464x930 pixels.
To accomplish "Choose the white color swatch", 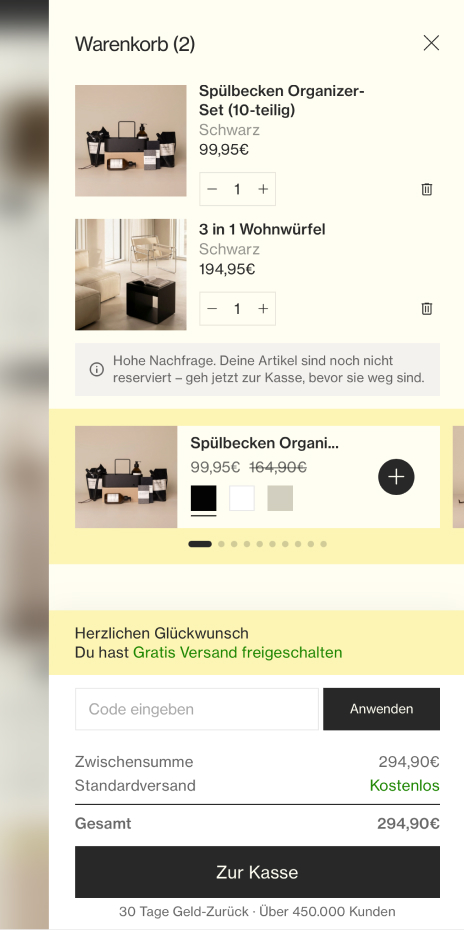I will click(x=242, y=498).
